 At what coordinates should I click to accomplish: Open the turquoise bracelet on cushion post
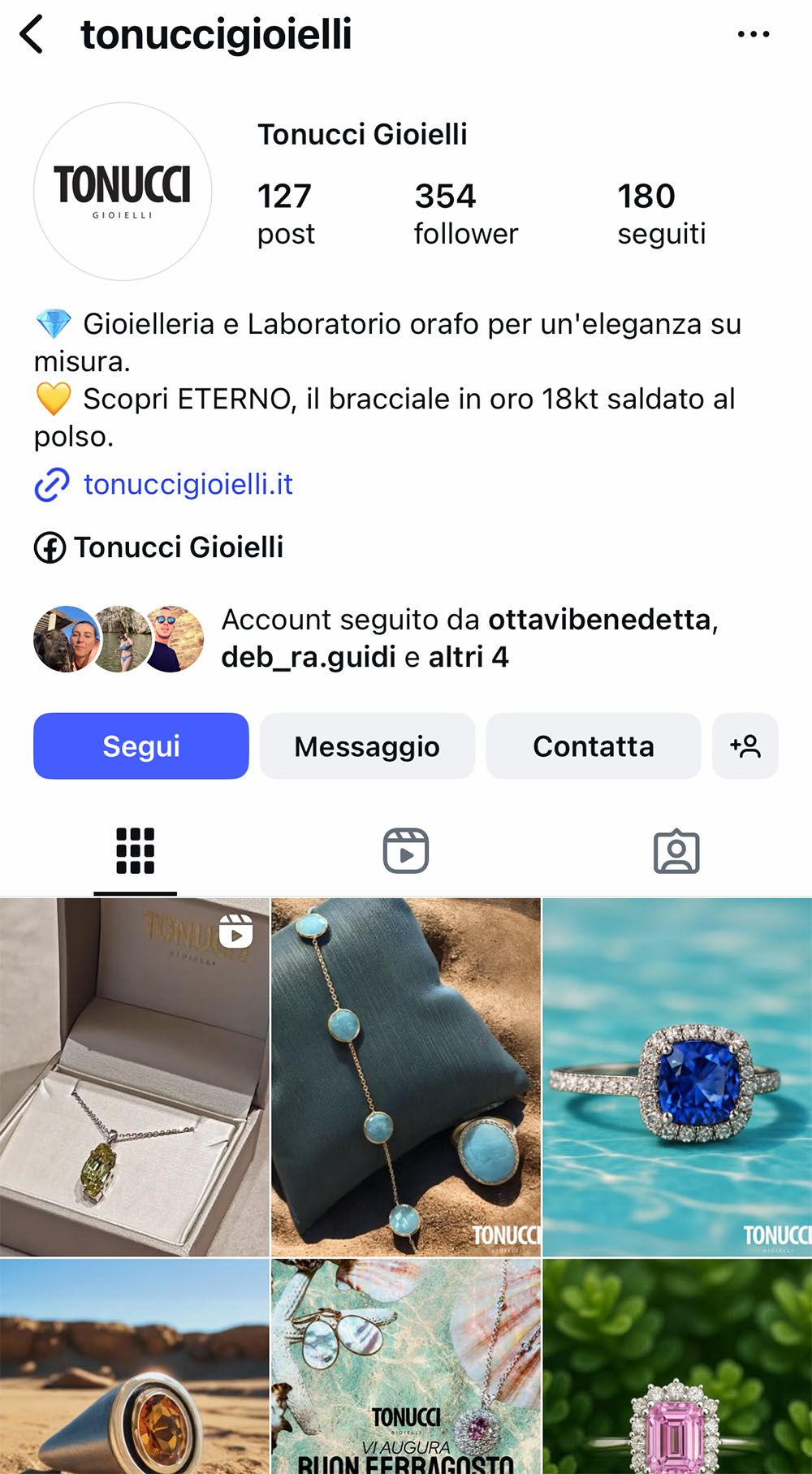[405, 1076]
